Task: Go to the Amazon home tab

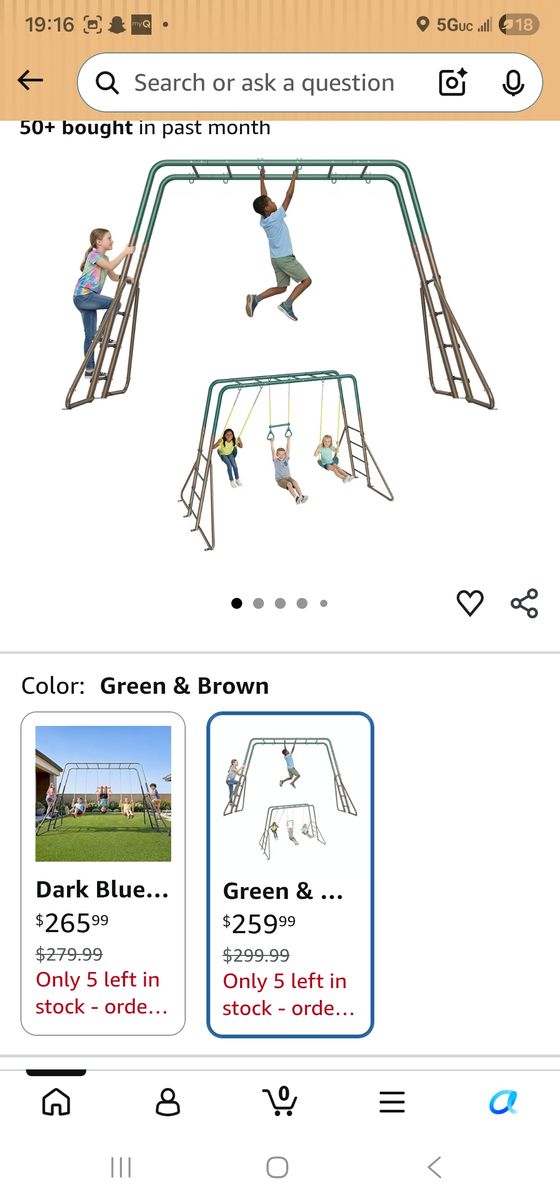Action: 56,1102
